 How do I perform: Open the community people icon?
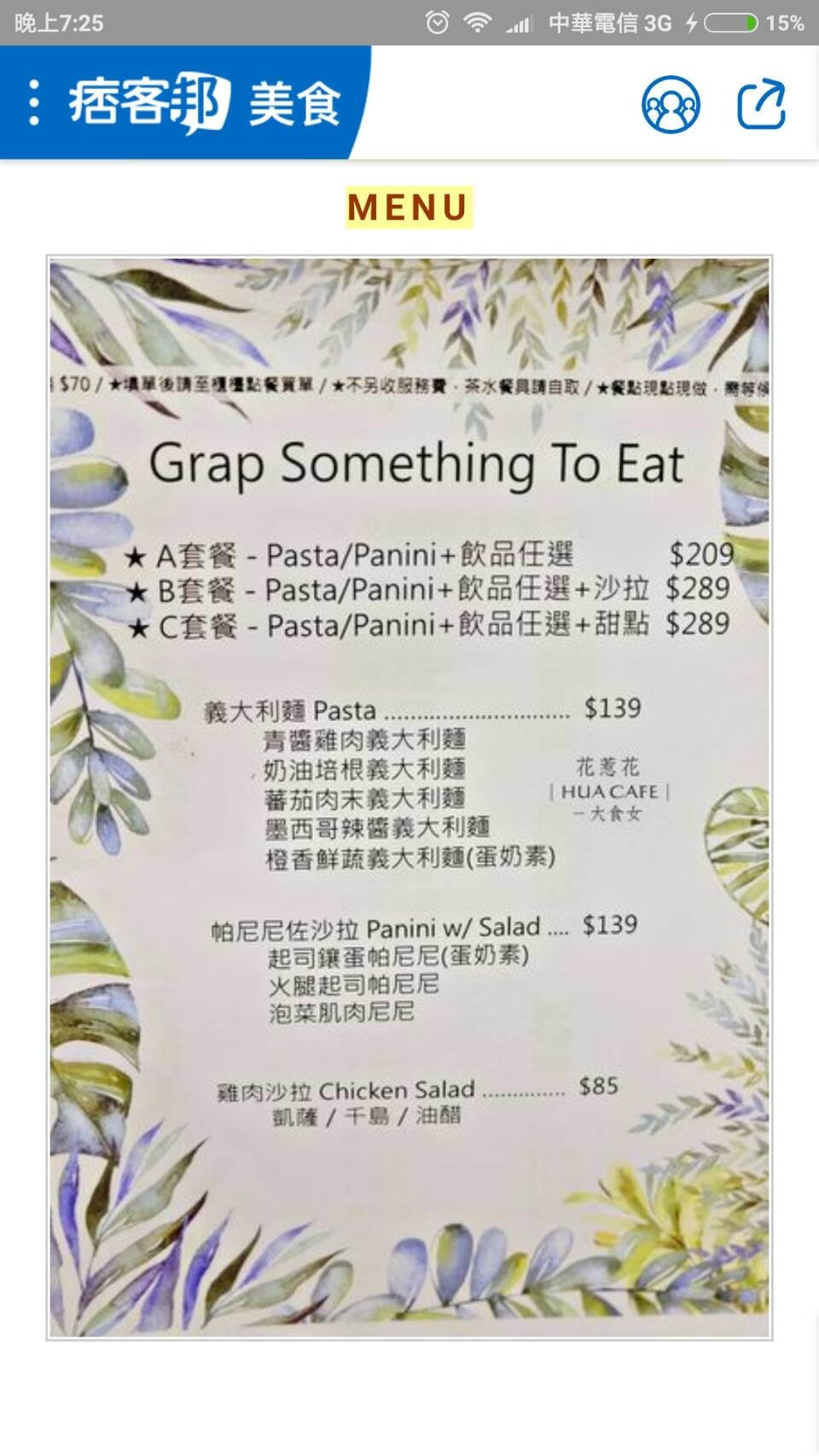(671, 104)
